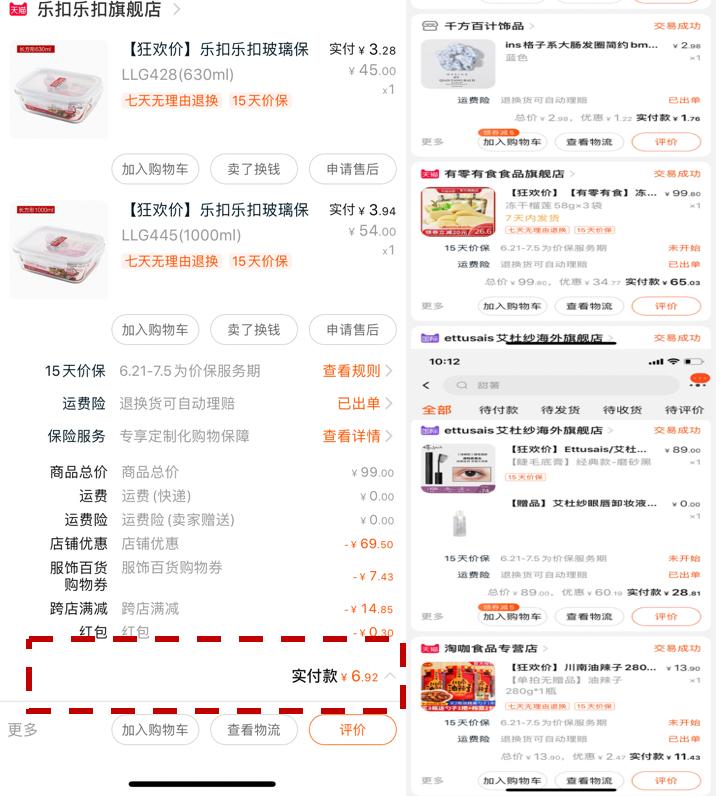This screenshot has height=796, width=722.
Task: Tap the back arrow in the ettusais order screen
Action: (x=425, y=383)
